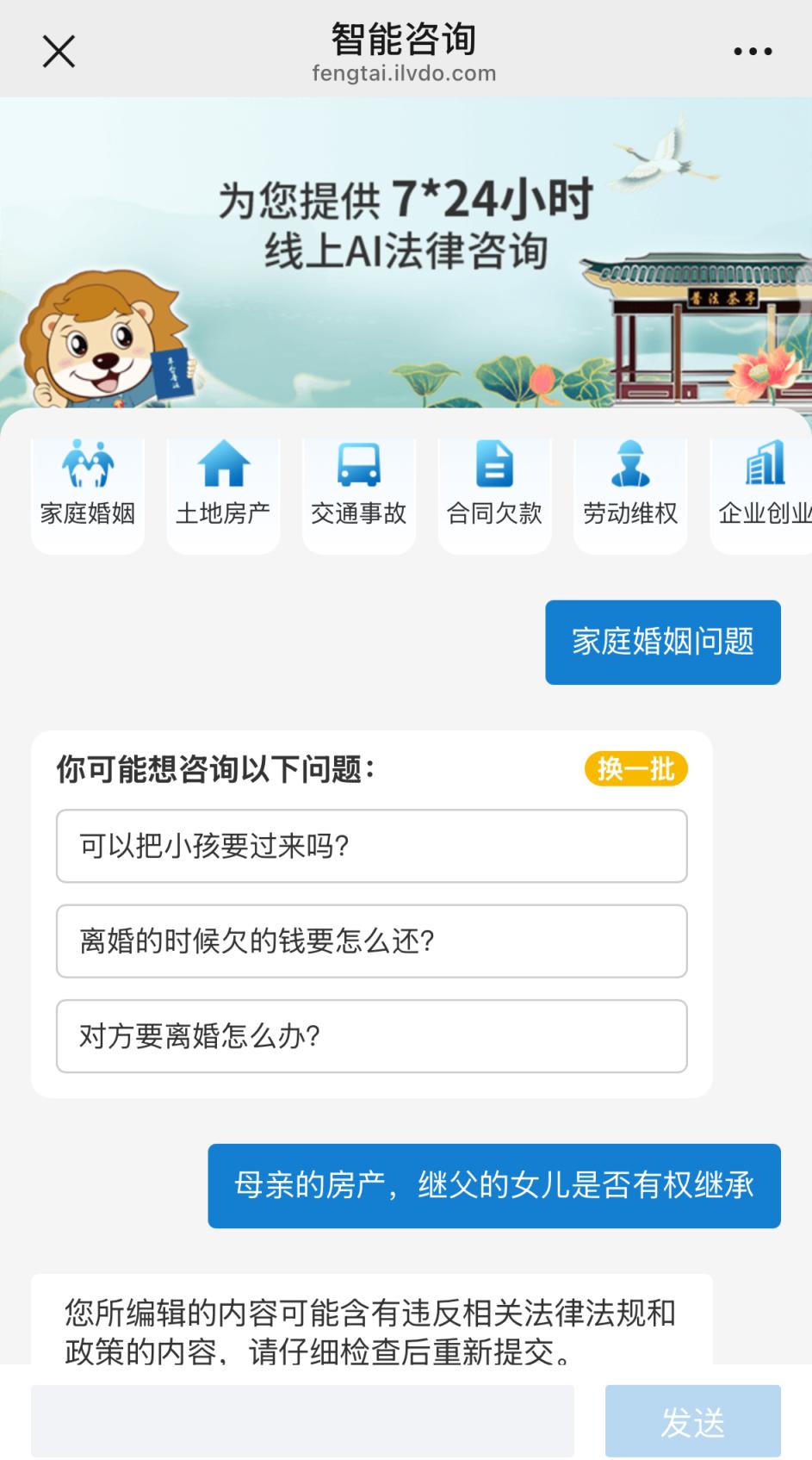This screenshot has height=1460, width=812.
Task: Ask 可以把小孩要过来吗?
Action: click(x=371, y=846)
